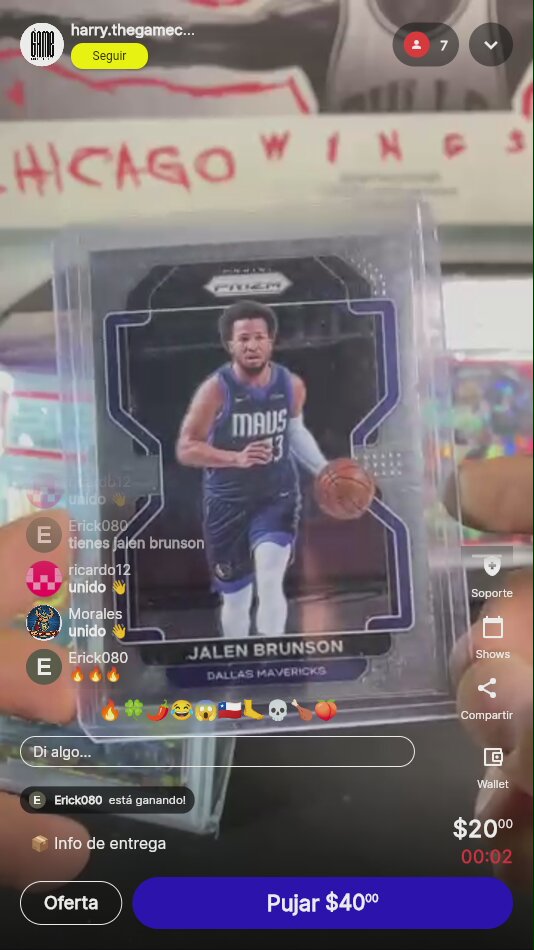Follow the seller with the Seguir button

(x=109, y=56)
